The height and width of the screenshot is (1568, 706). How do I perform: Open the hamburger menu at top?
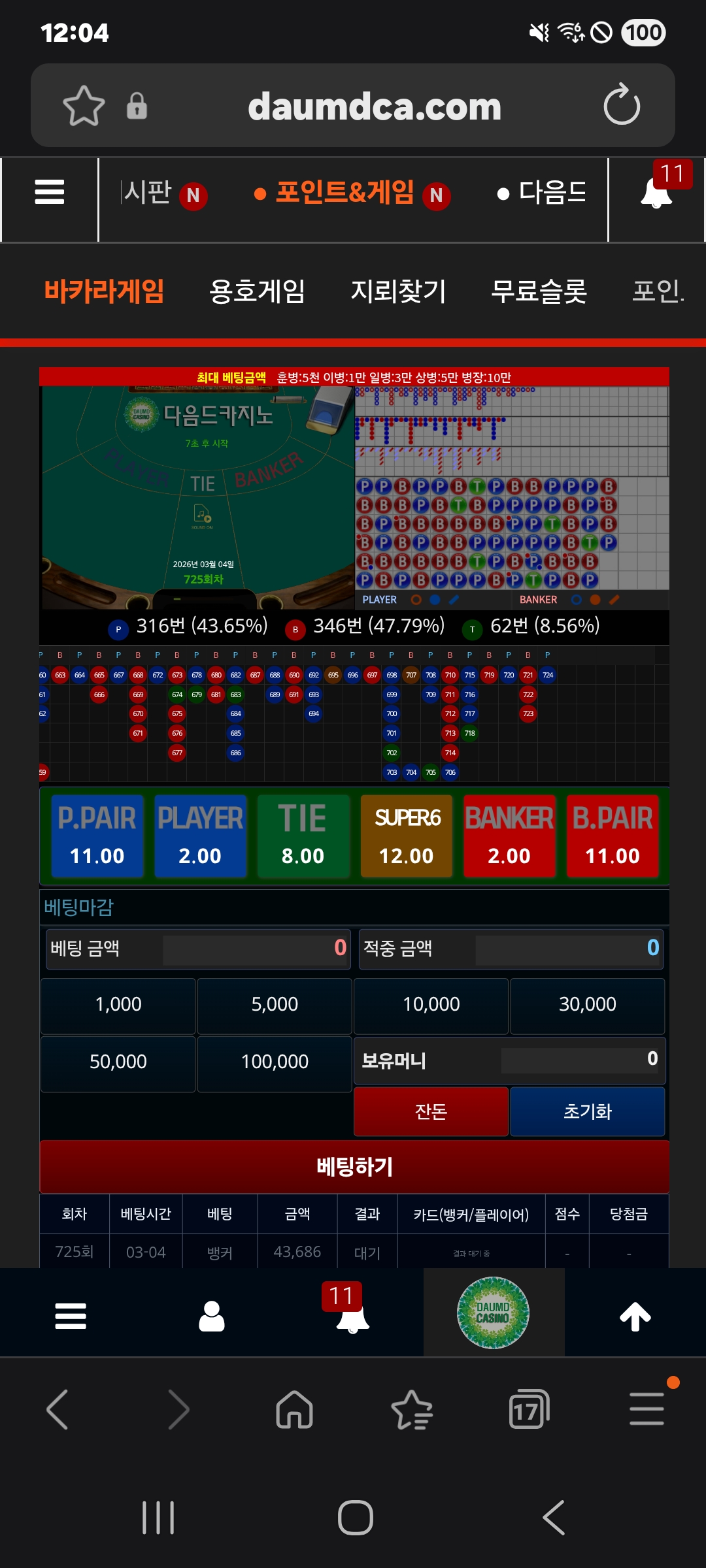pos(49,192)
